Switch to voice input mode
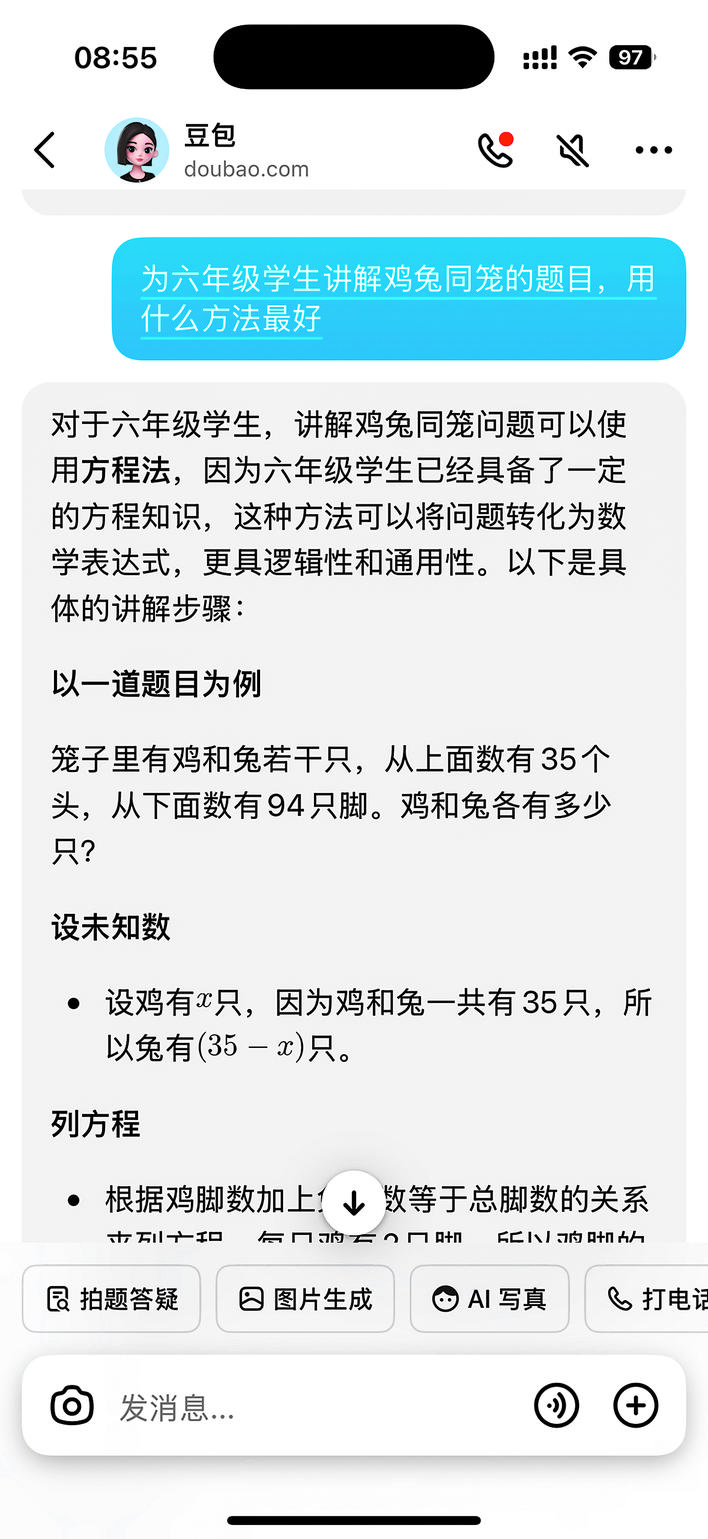 [557, 1406]
